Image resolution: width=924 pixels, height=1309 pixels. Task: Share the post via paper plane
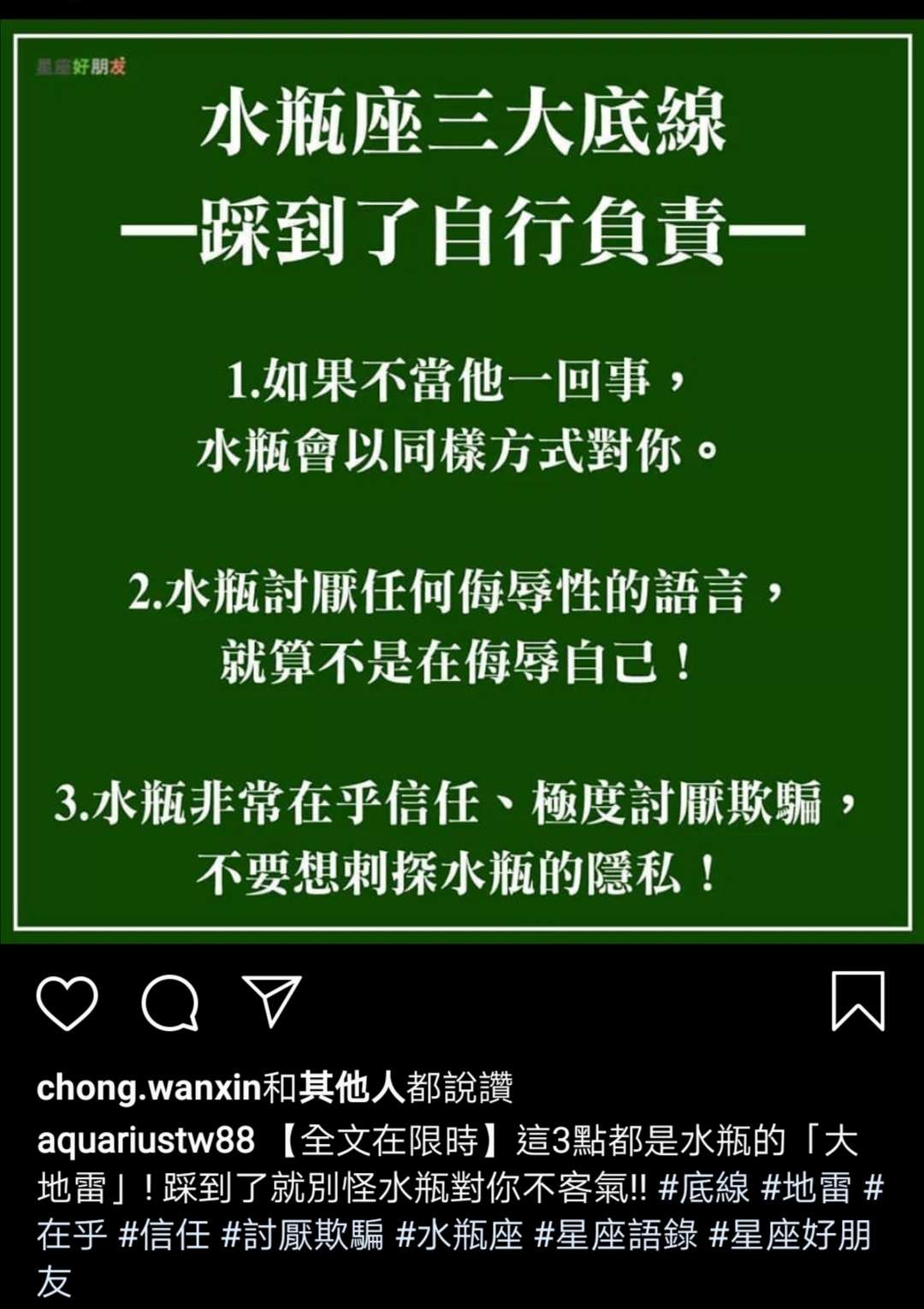point(272,1000)
